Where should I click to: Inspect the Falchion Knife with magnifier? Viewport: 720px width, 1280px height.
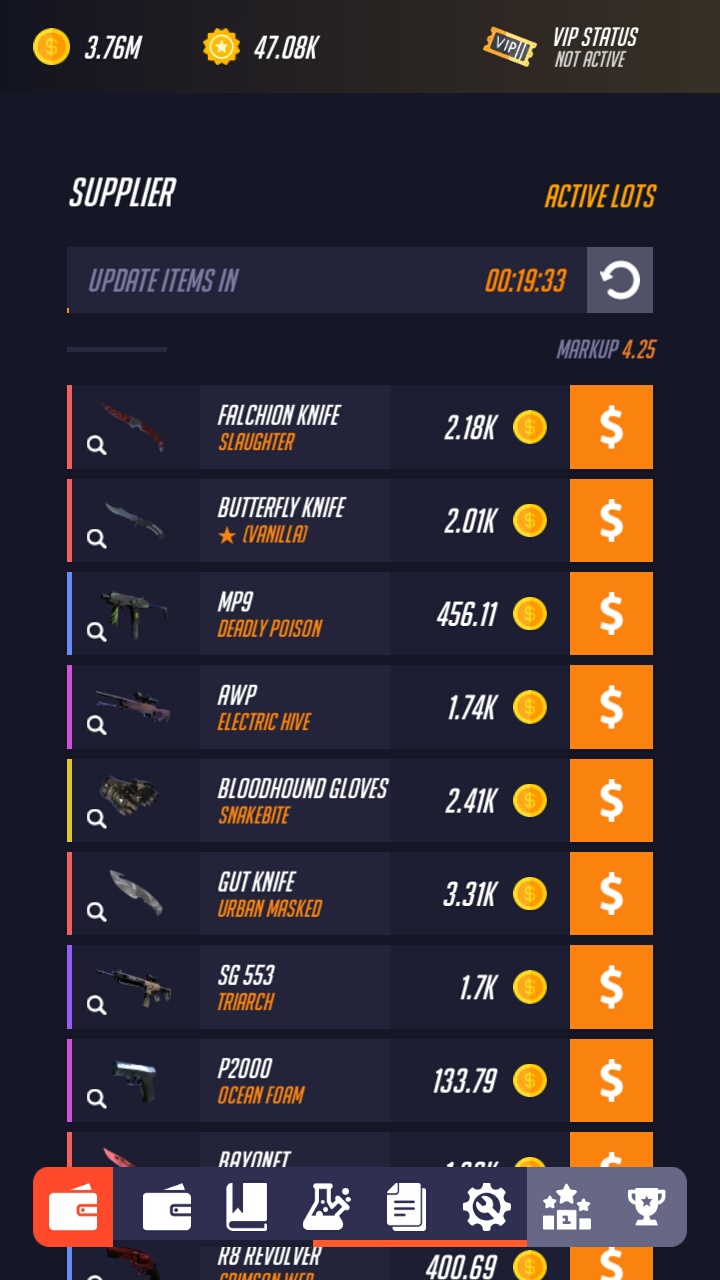pos(96,445)
